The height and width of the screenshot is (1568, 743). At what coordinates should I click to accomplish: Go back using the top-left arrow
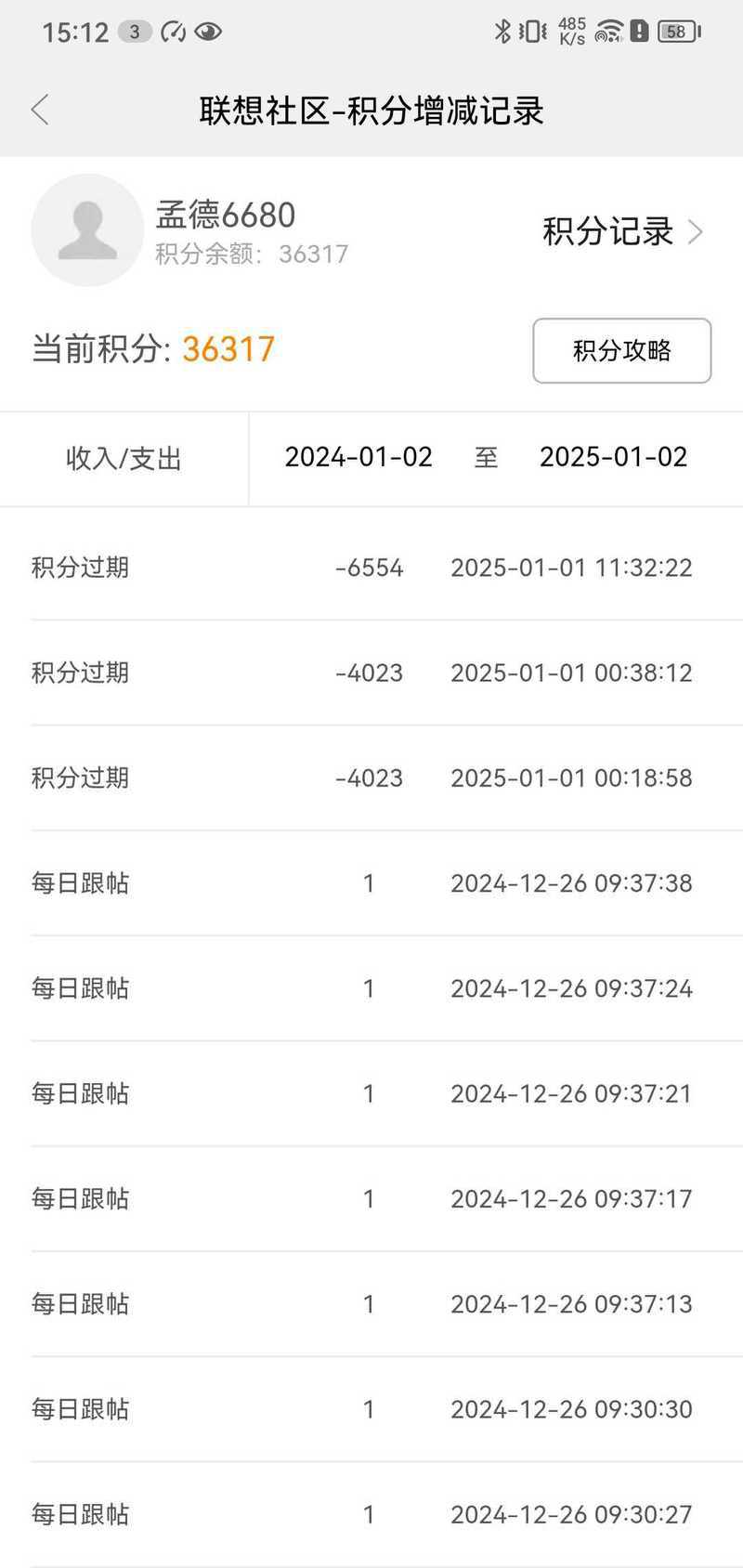(x=39, y=110)
